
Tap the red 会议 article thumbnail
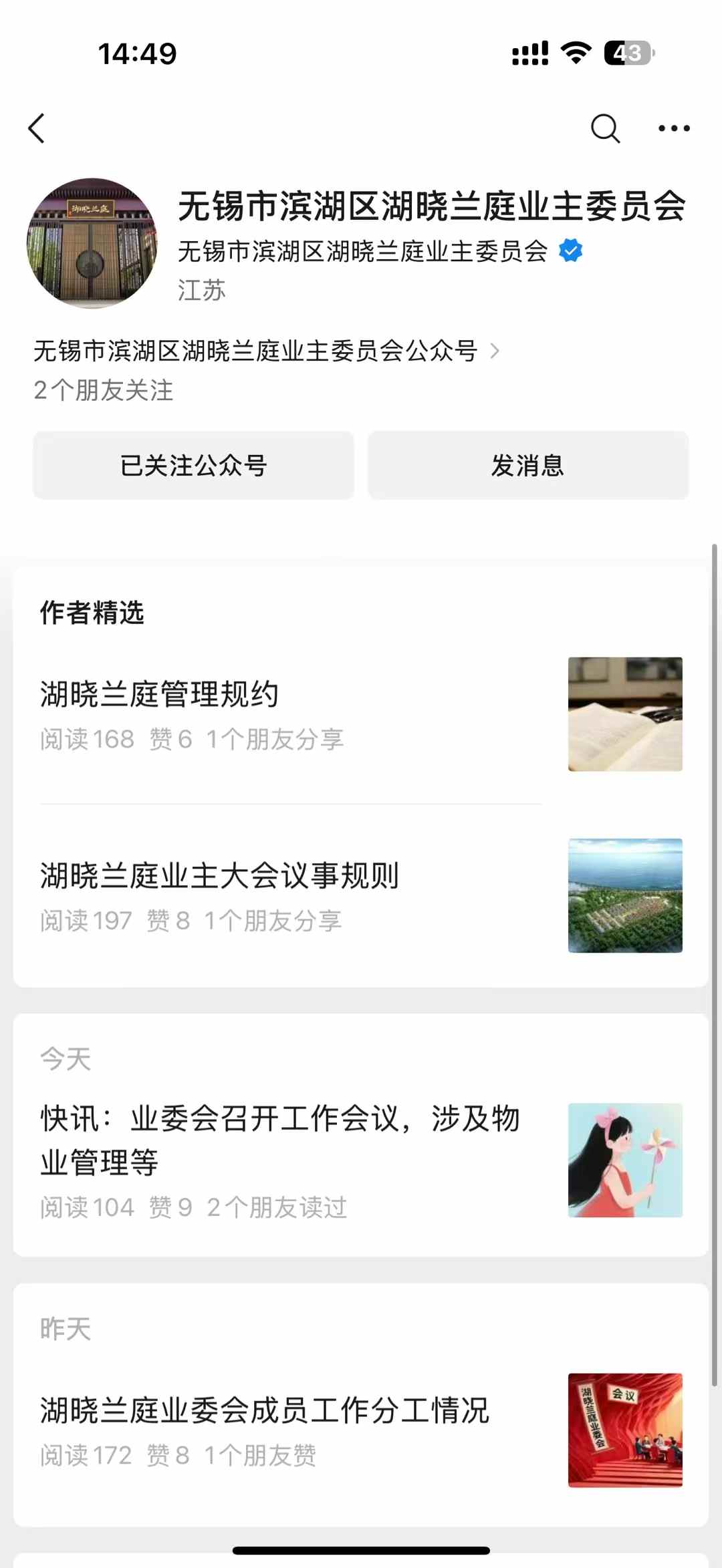[x=624, y=1430]
